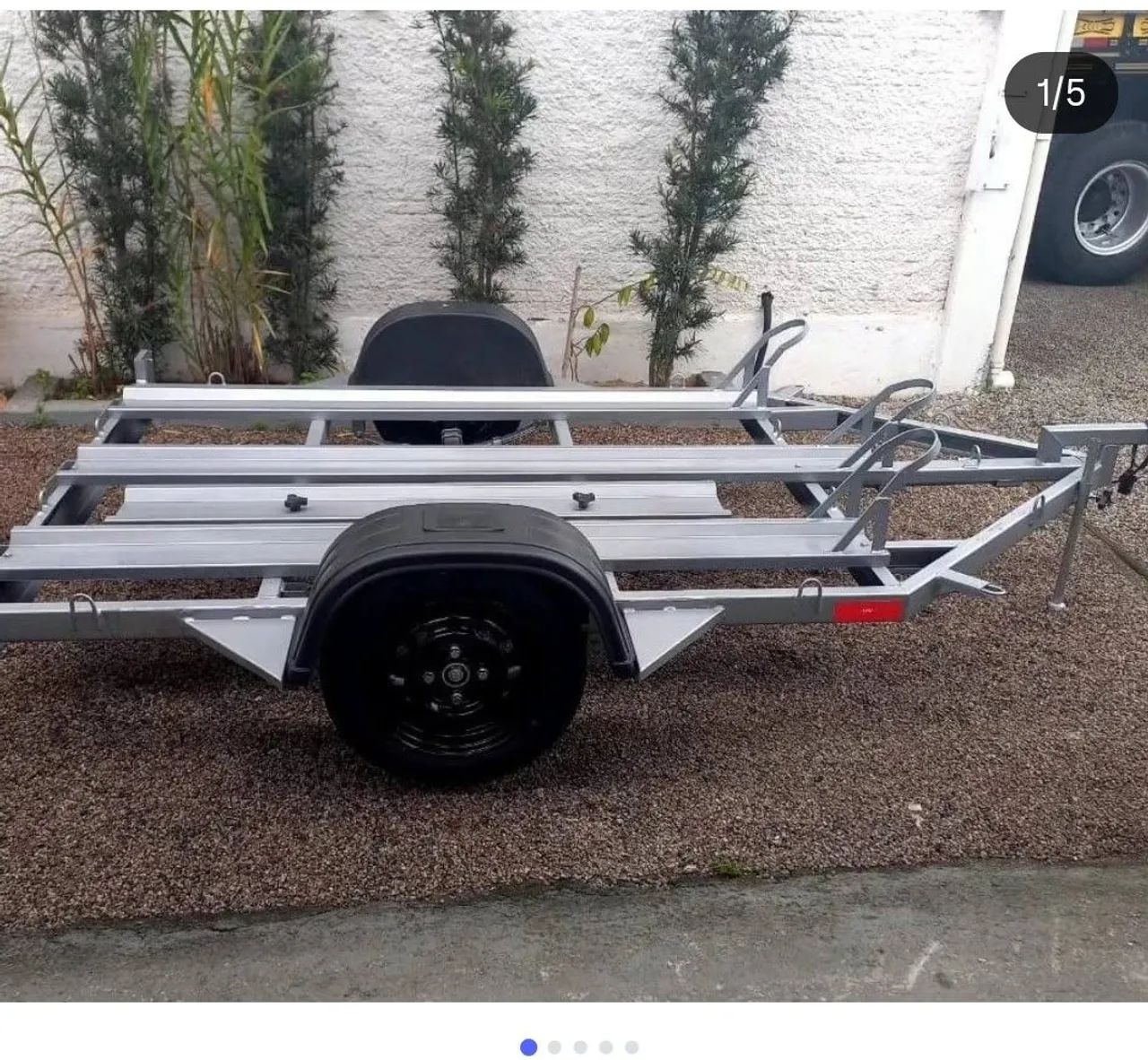Select the last photo indicator dot

631,1047
